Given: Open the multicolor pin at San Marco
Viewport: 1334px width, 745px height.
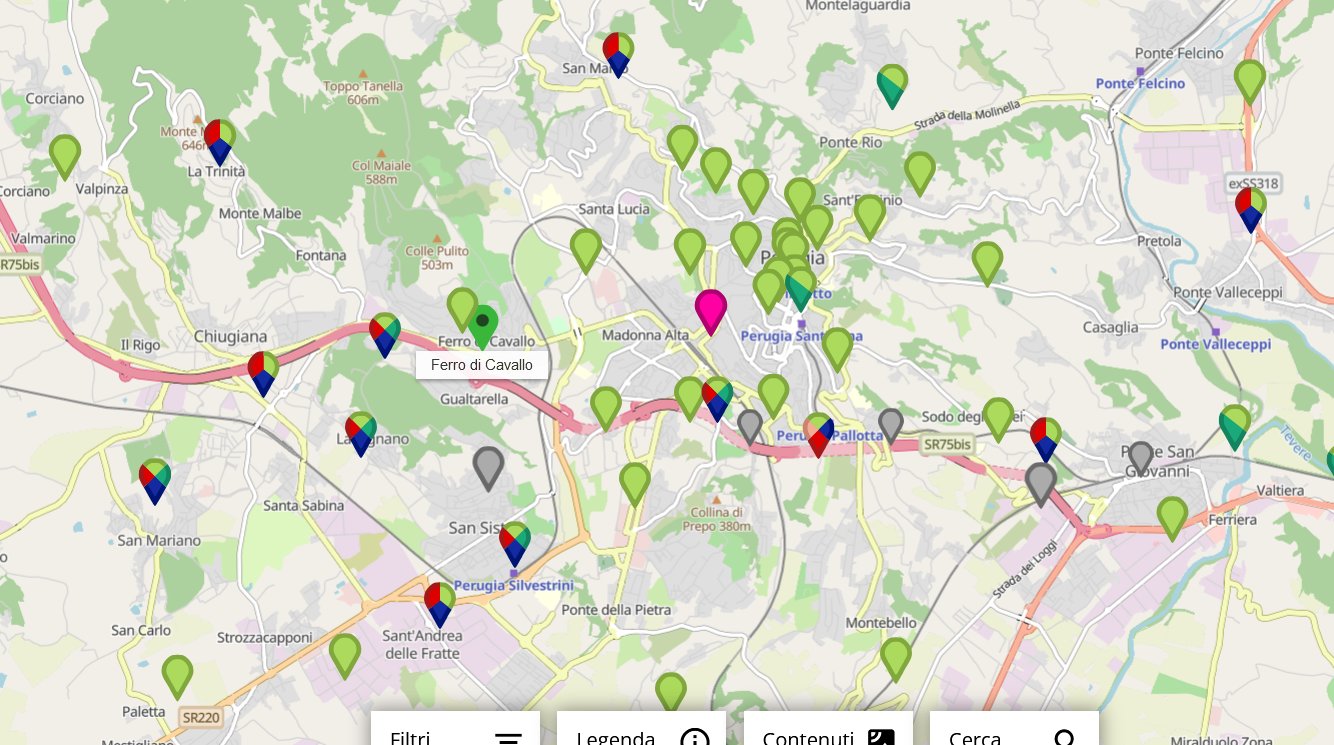Looking at the screenshot, I should pyautogui.click(x=618, y=51).
